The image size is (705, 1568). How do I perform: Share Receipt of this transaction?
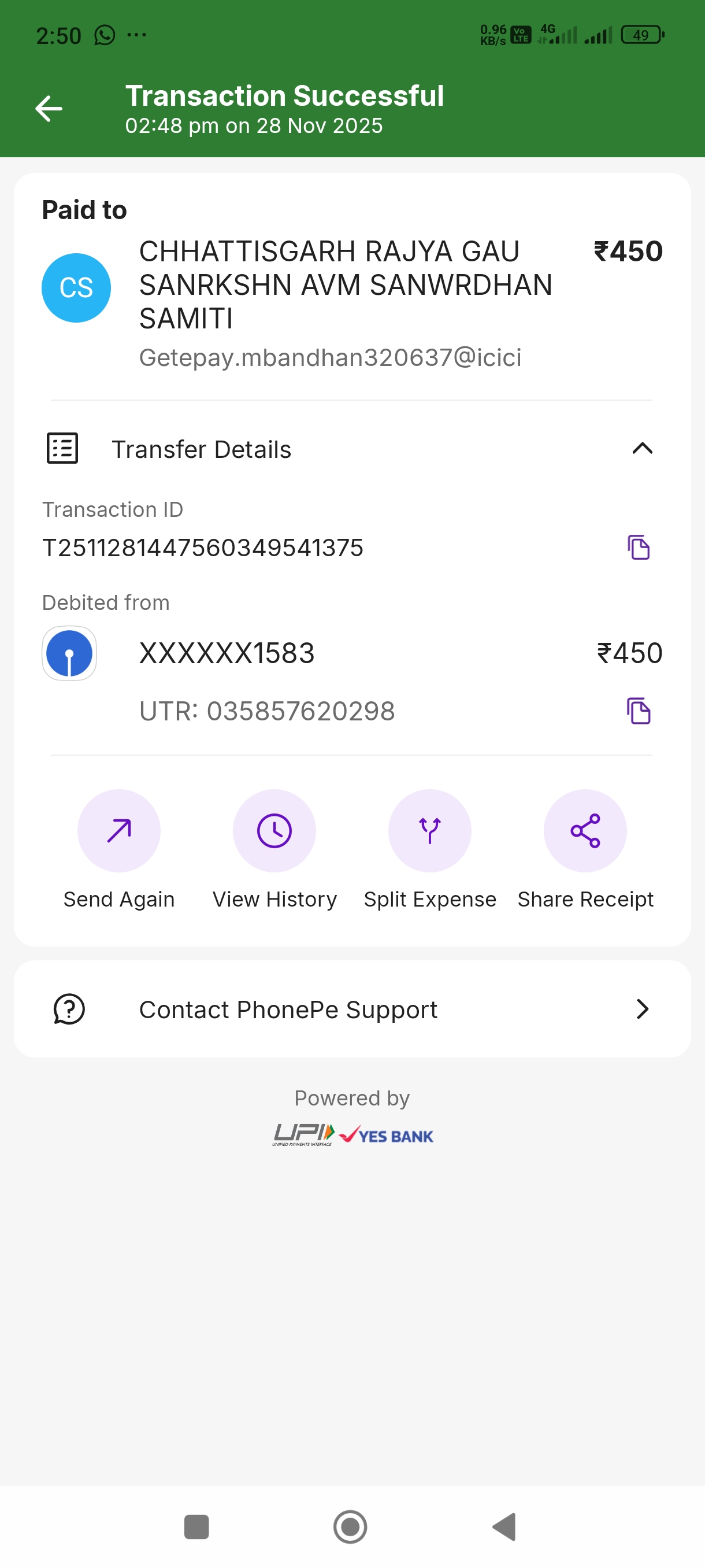(x=585, y=831)
